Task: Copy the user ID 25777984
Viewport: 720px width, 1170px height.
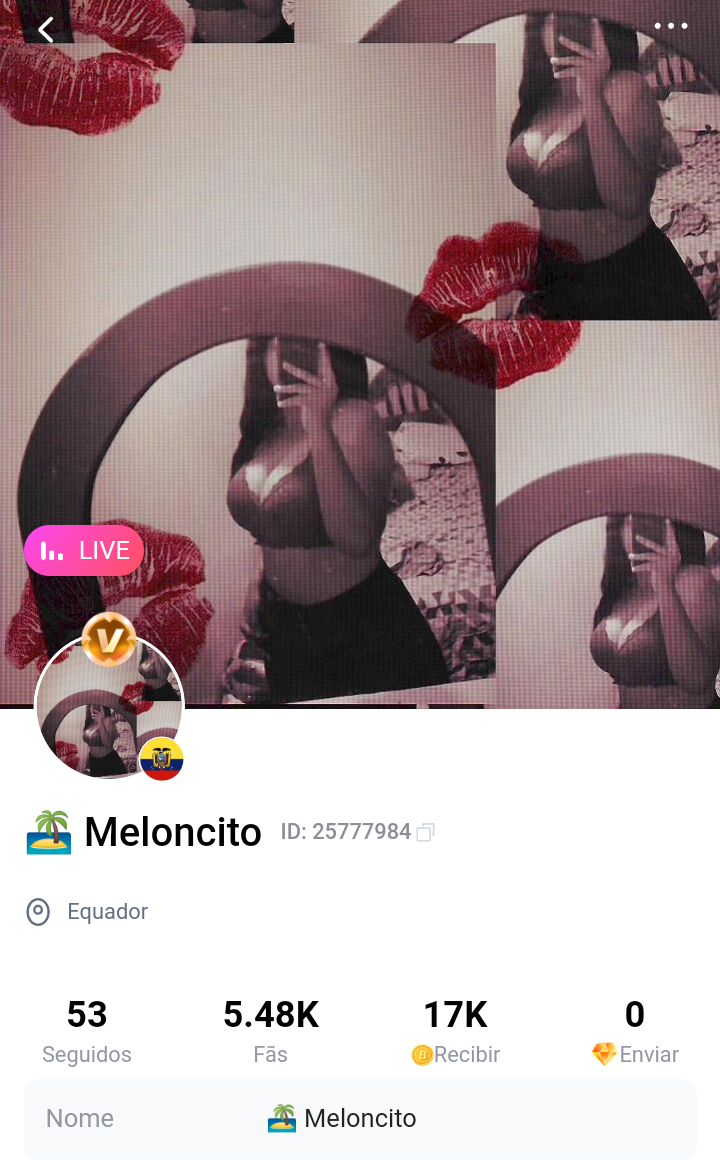Action: (x=425, y=832)
